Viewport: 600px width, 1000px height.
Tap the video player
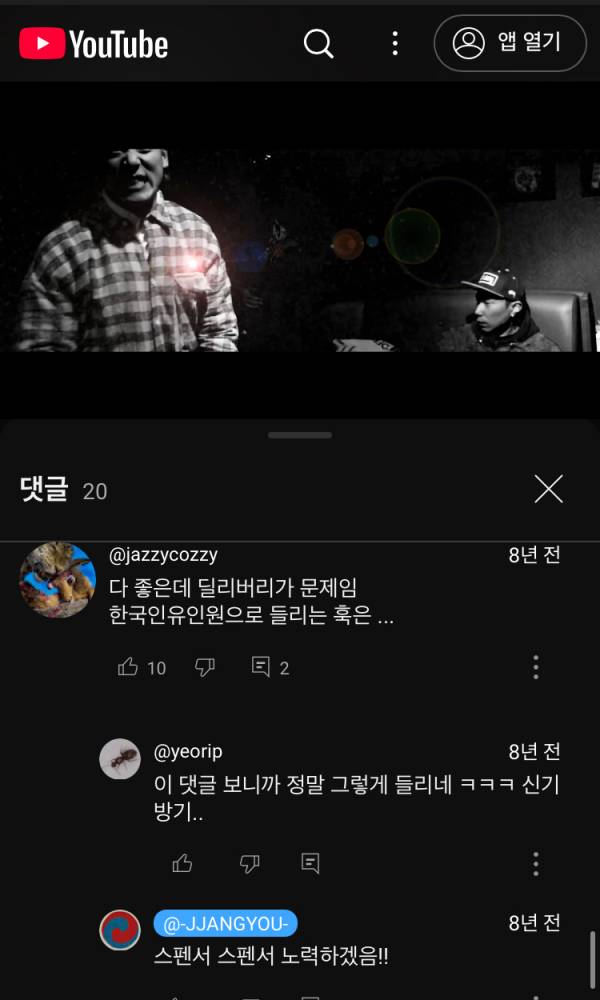point(300,250)
